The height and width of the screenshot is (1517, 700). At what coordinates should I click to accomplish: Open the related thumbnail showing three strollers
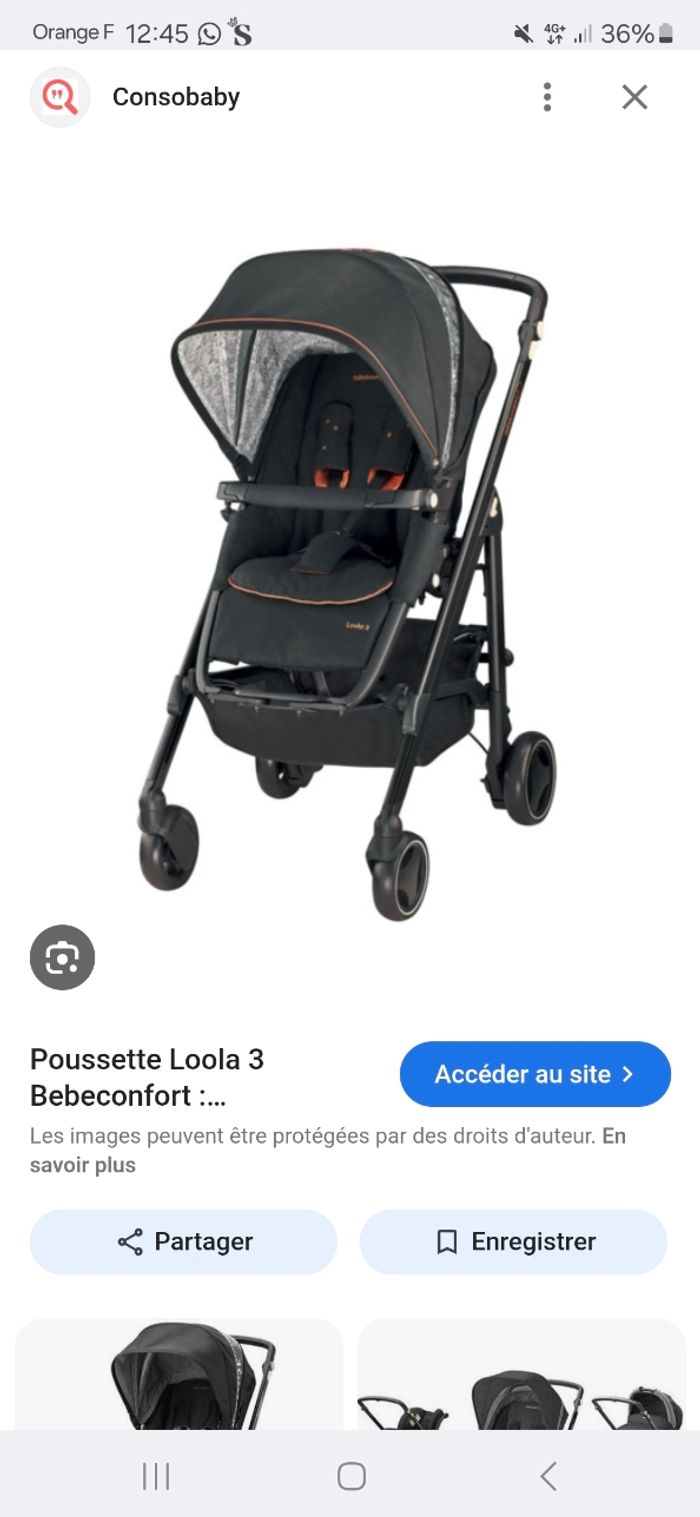pyautogui.click(x=522, y=1380)
